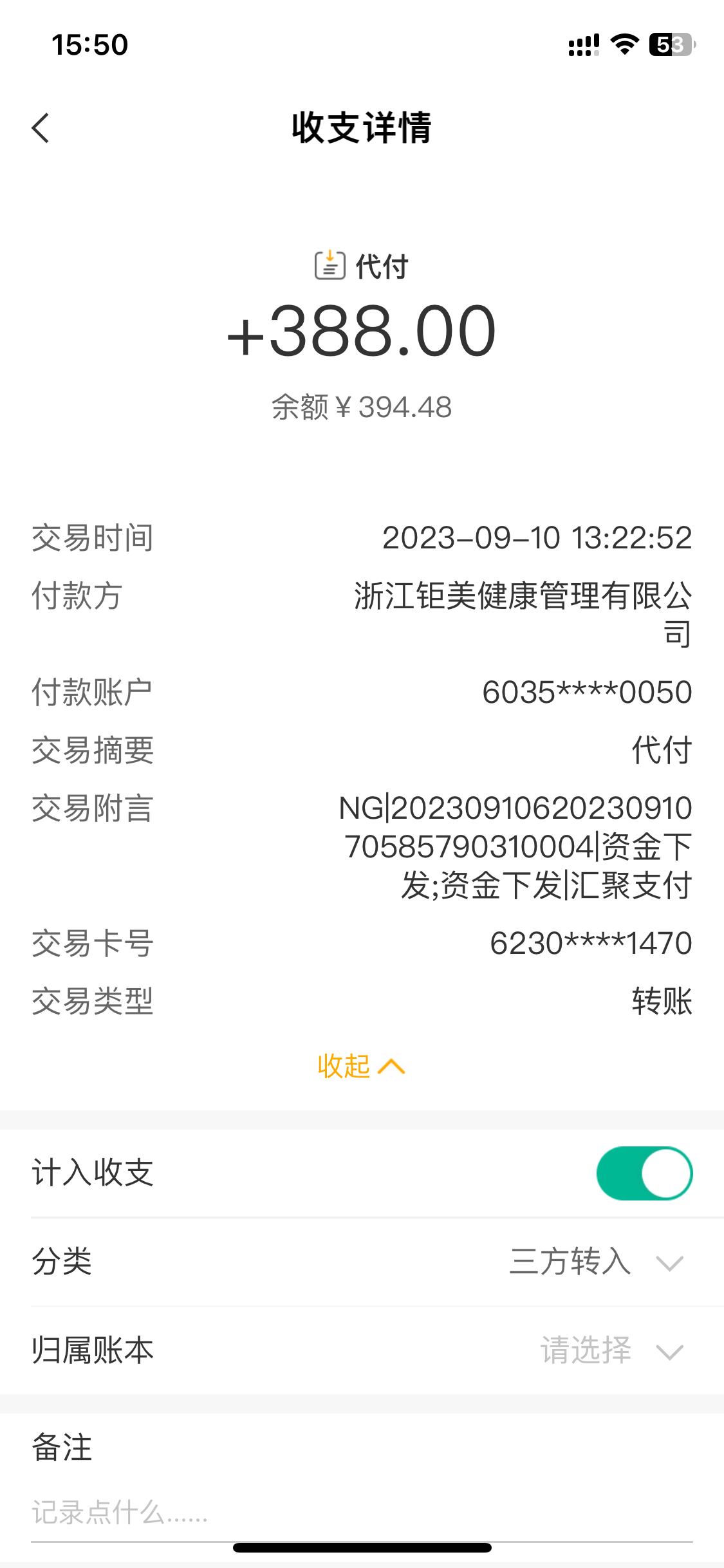Image resolution: width=724 pixels, height=1568 pixels.
Task: Tap the battery level icon showing 53
Action: (x=671, y=43)
